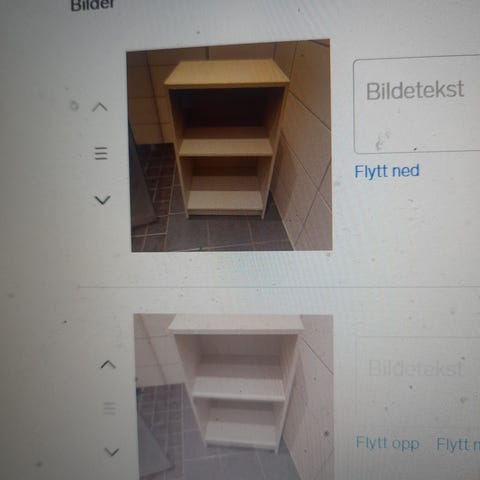This screenshot has width=480, height=480.
Task: Open the first shelf image thumbnail
Action: click(x=229, y=145)
